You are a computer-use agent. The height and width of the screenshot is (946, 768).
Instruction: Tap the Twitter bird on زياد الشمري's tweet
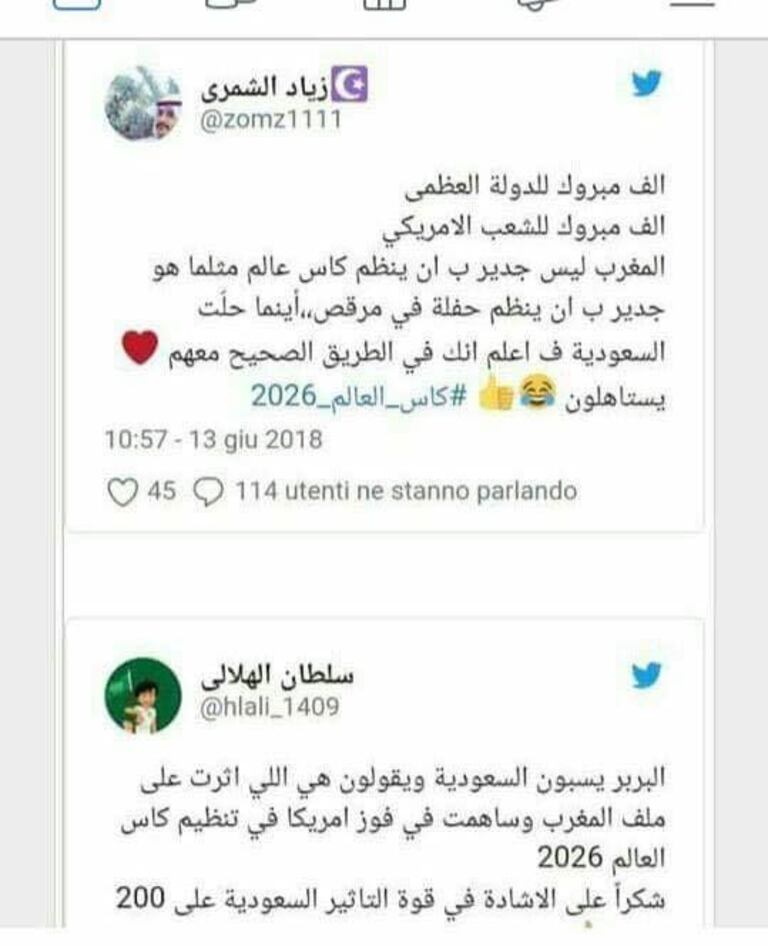647,85
